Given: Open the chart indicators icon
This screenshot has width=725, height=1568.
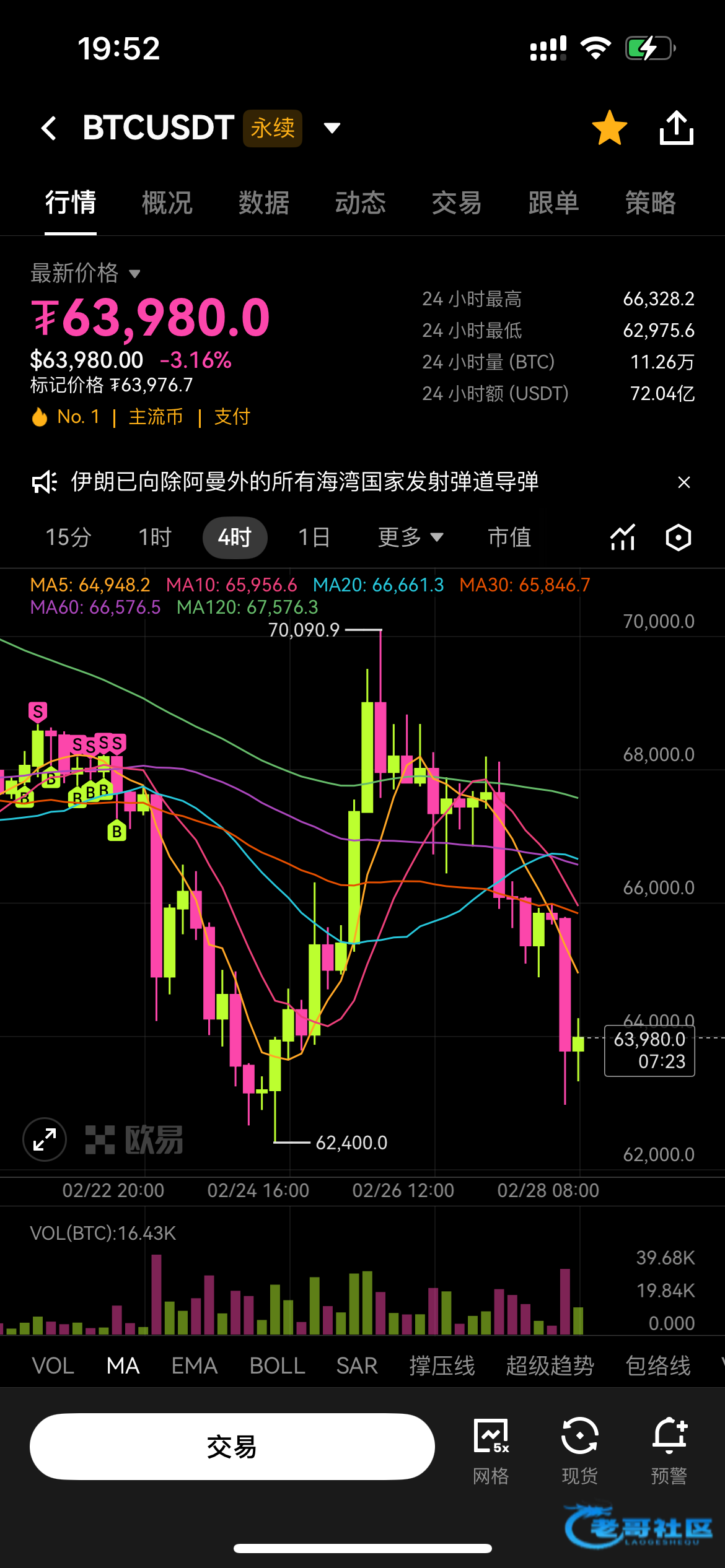Looking at the screenshot, I should (x=623, y=537).
